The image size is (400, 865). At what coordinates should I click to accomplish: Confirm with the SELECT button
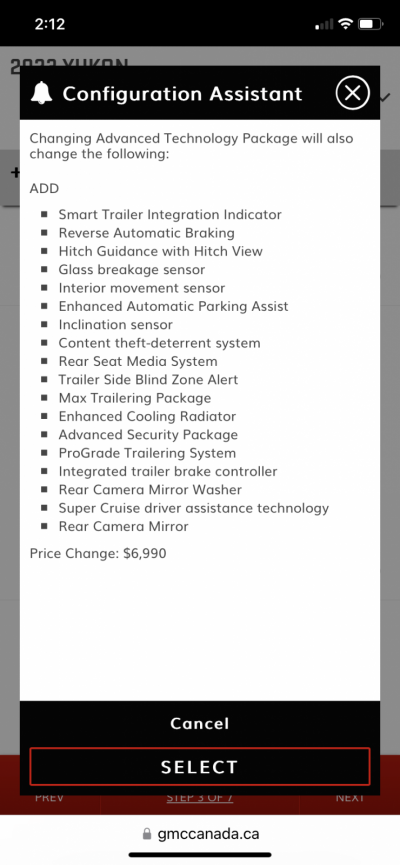[200, 766]
